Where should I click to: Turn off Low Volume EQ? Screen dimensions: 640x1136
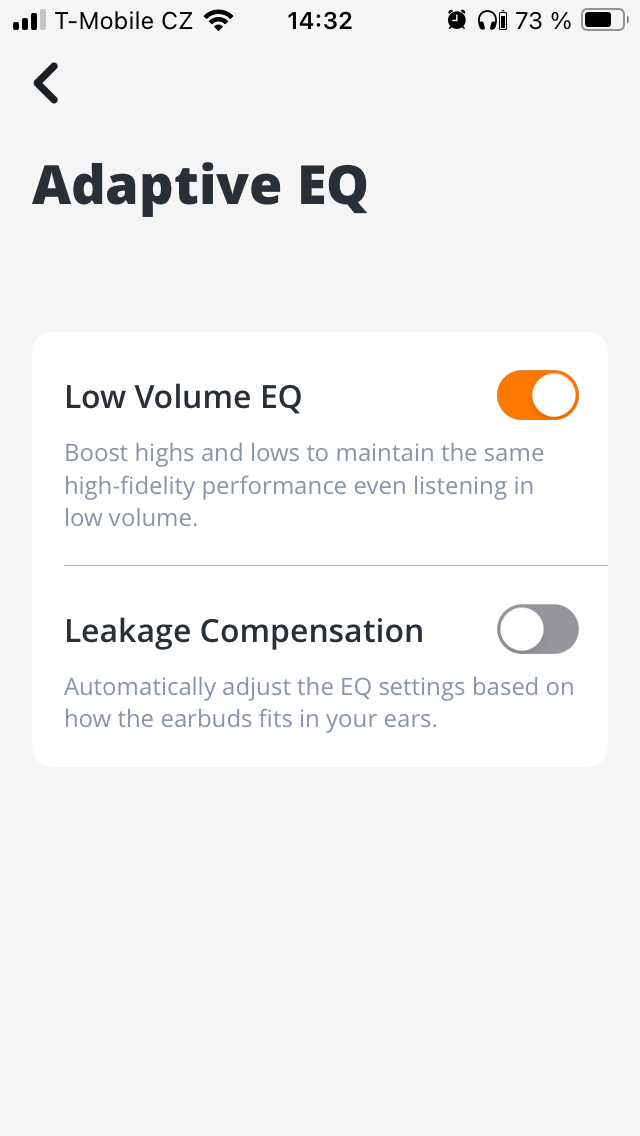coord(537,396)
